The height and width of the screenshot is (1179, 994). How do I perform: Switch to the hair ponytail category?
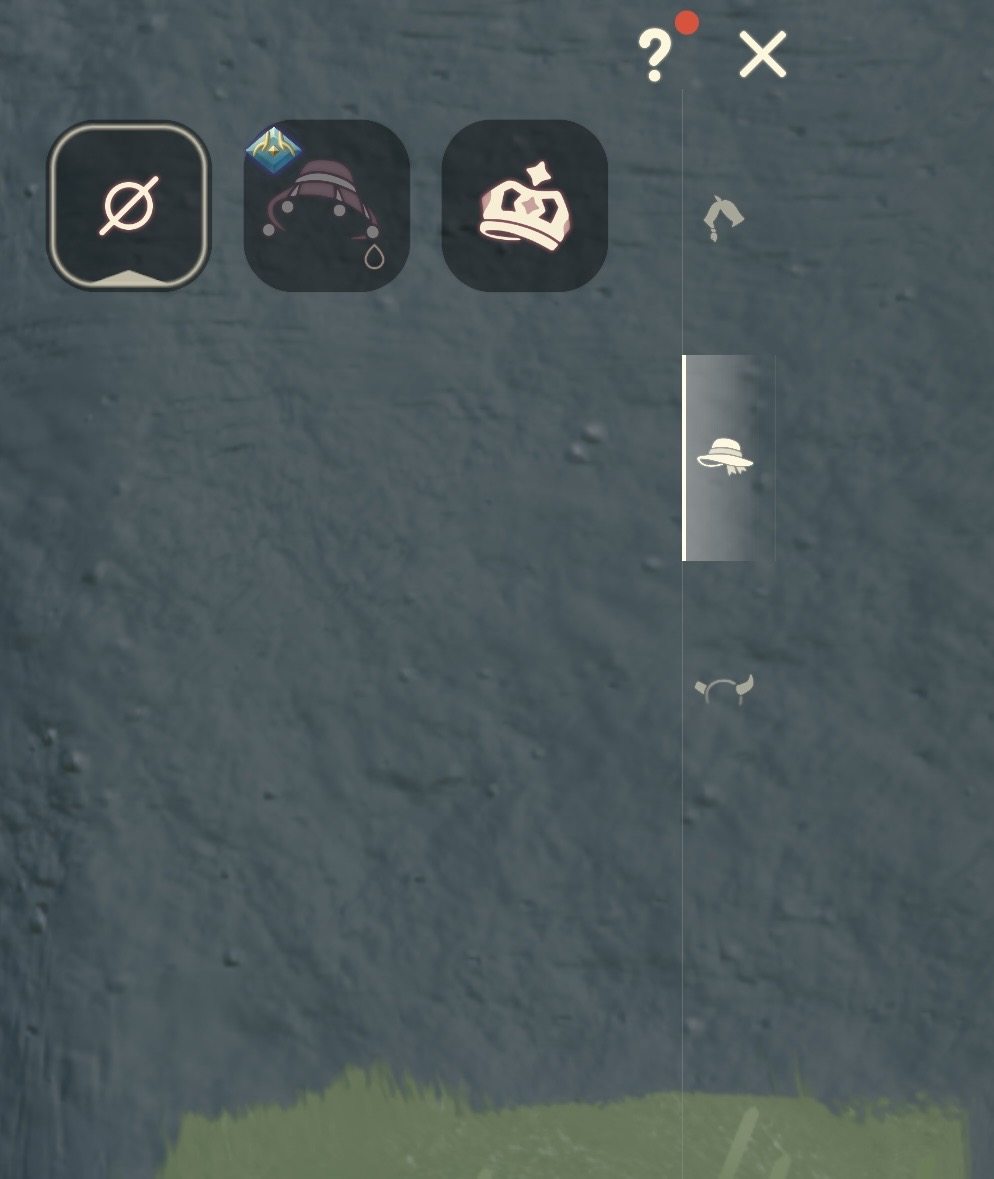click(x=725, y=217)
